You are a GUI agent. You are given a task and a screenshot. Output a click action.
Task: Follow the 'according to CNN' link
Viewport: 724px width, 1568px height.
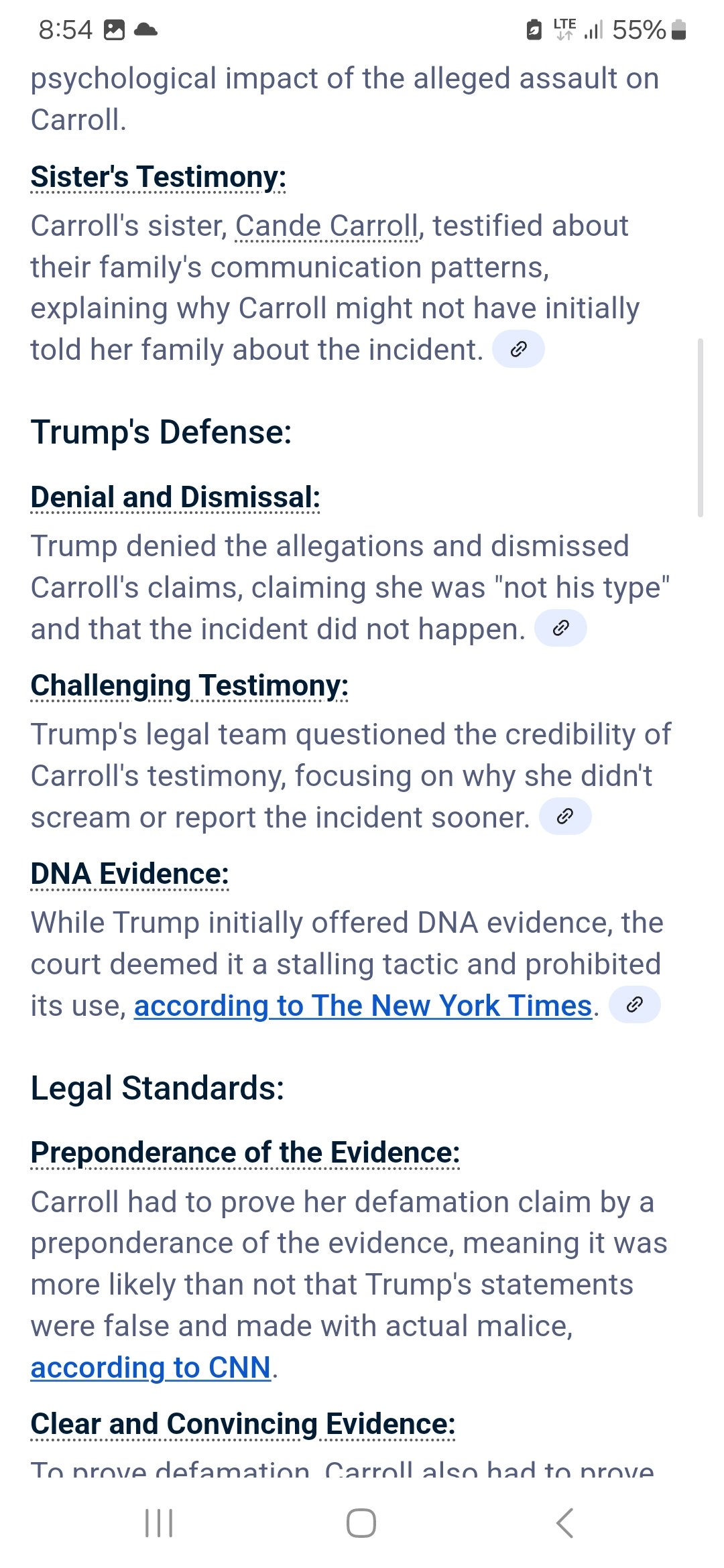[151, 1368]
